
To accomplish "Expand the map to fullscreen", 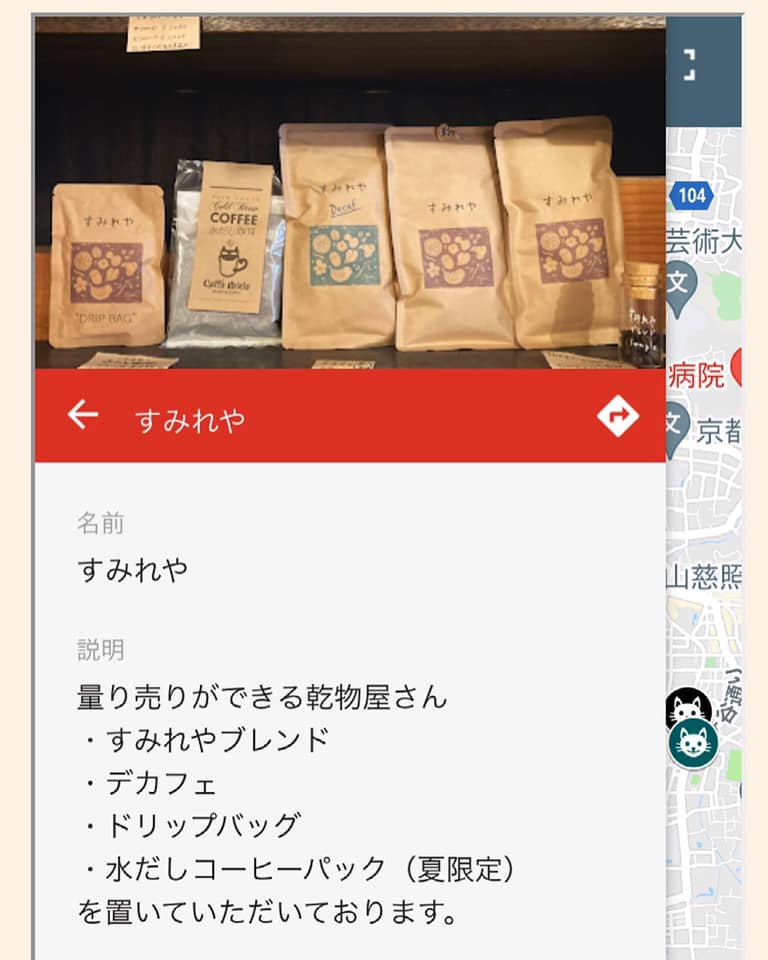I will coord(688,64).
